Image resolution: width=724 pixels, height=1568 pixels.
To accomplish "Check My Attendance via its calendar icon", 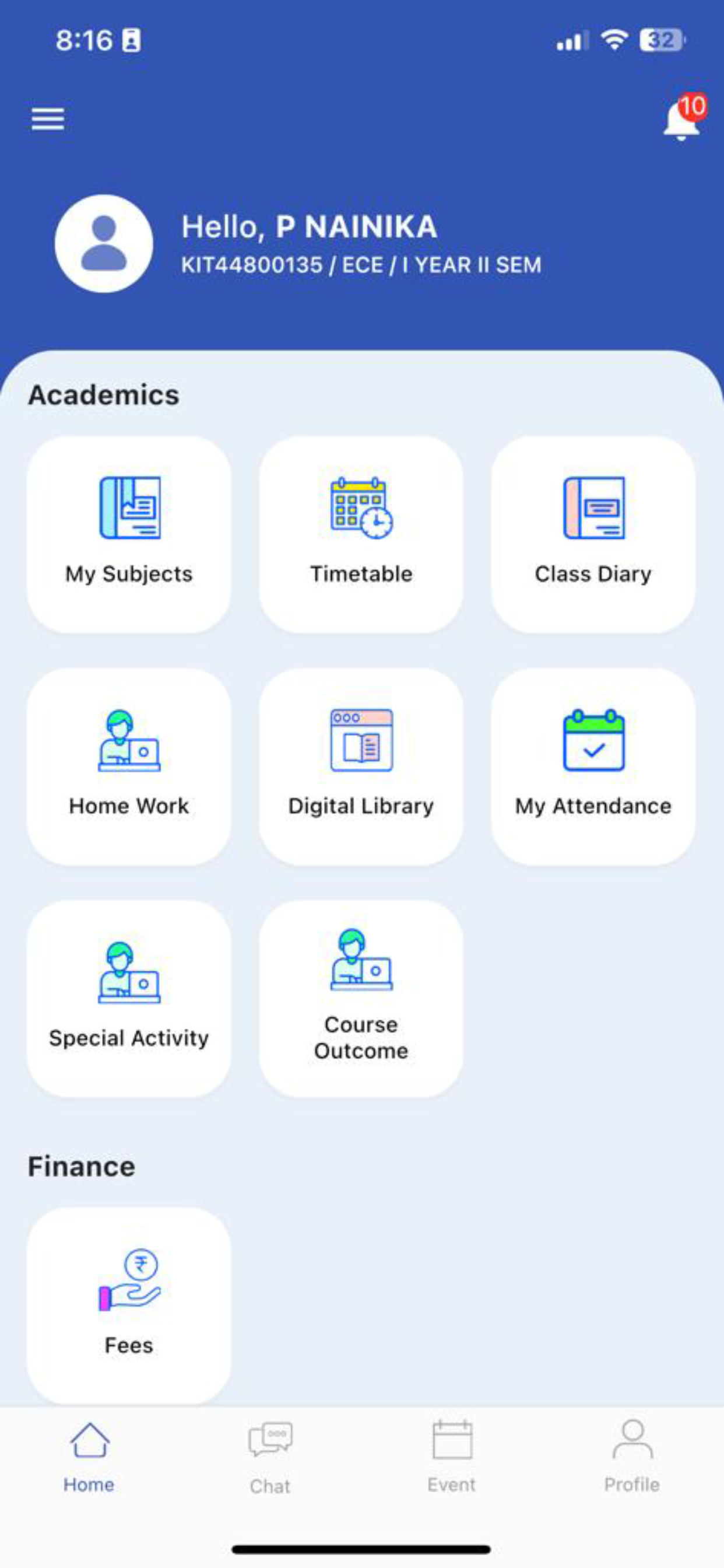I will (x=593, y=743).
